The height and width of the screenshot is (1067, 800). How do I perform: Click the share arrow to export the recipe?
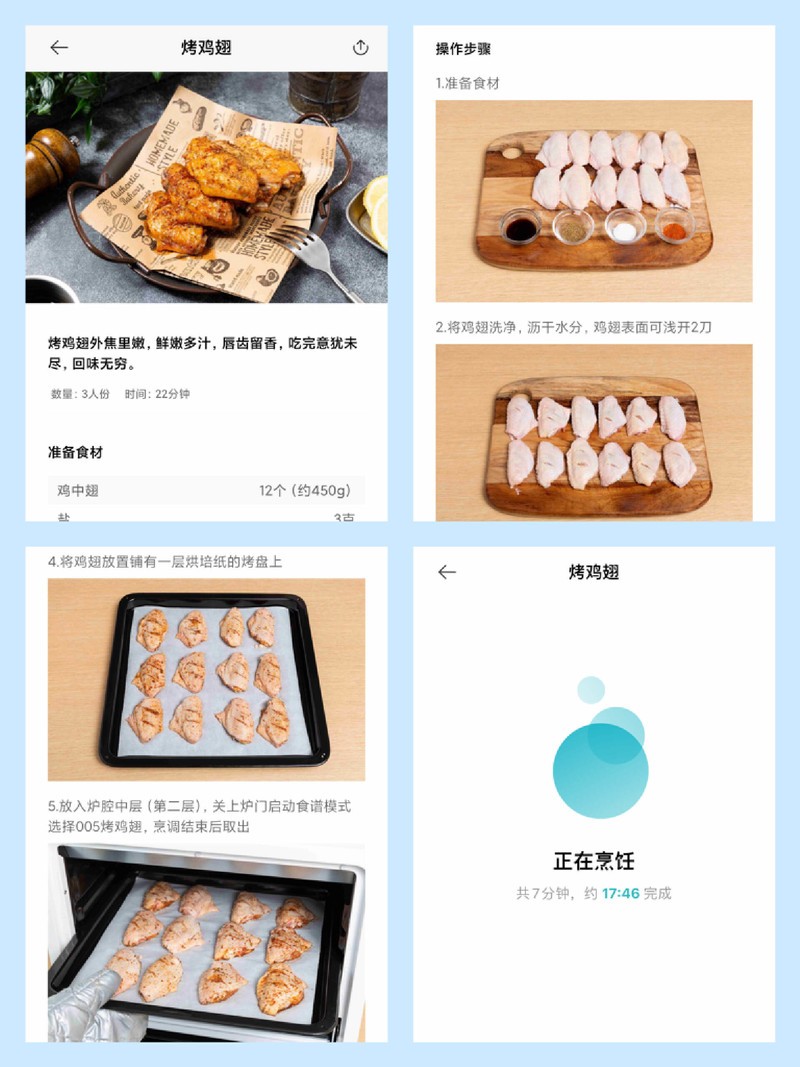coord(358,46)
